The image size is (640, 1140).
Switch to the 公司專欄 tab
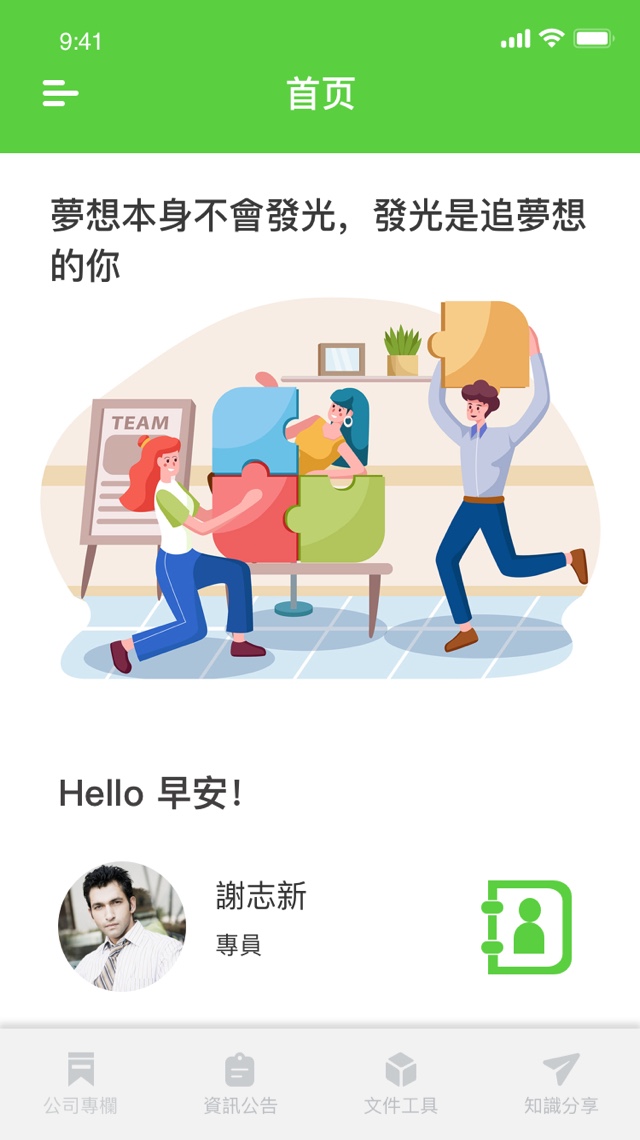(x=80, y=1083)
